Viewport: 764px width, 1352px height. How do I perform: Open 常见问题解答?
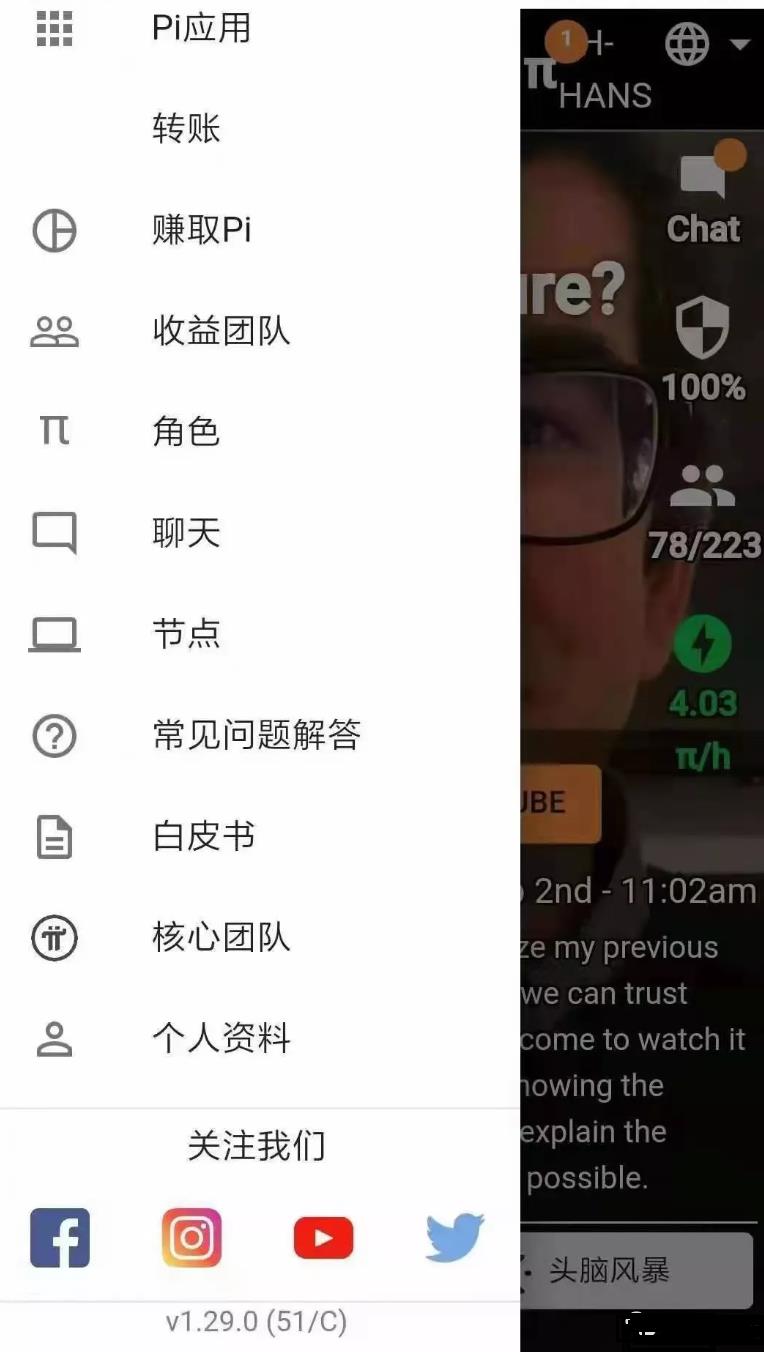256,735
